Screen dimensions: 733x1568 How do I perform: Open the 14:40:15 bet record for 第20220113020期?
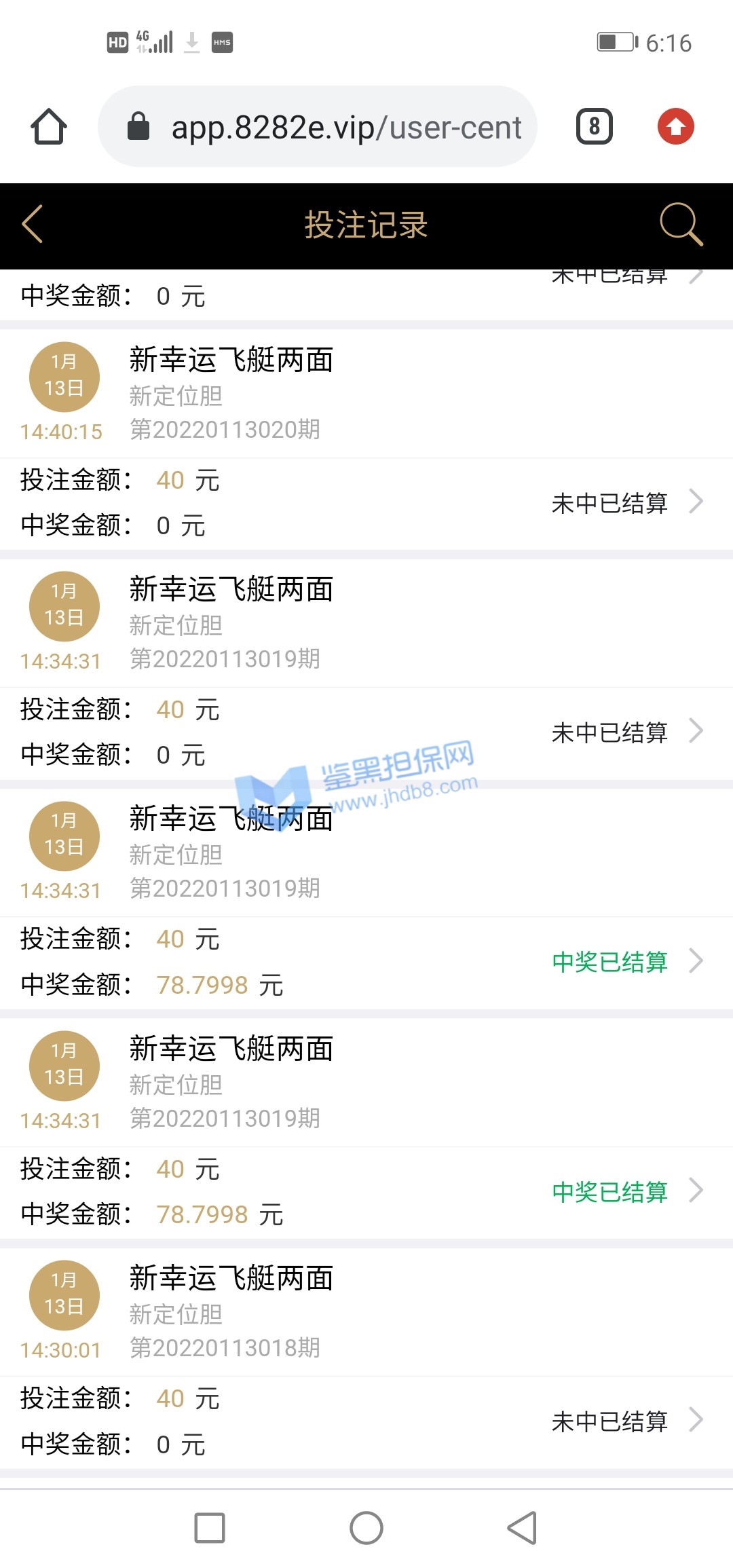click(366, 502)
